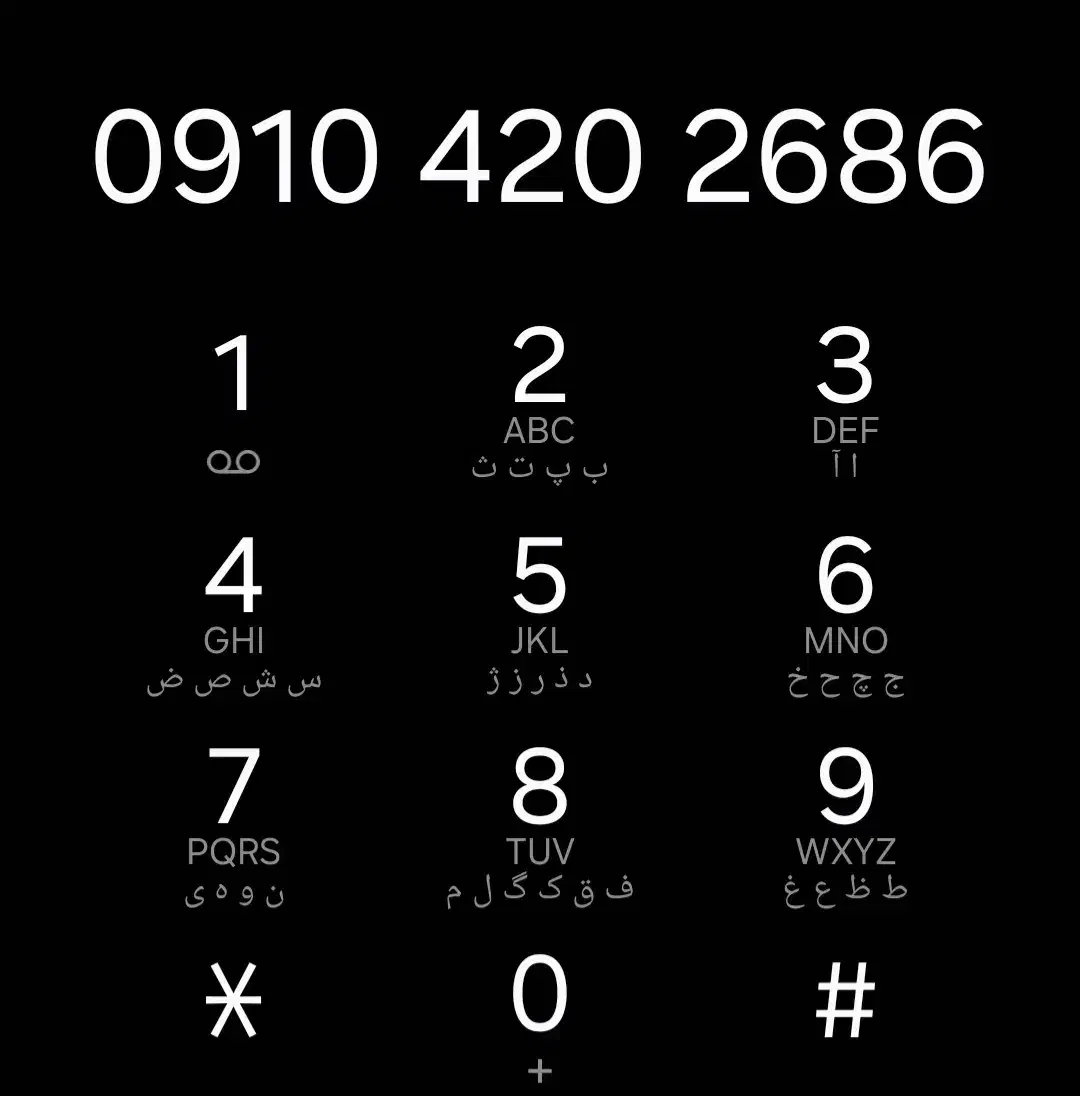The width and height of the screenshot is (1080, 1096).
Task: Tap the star key
Action: (233, 1000)
